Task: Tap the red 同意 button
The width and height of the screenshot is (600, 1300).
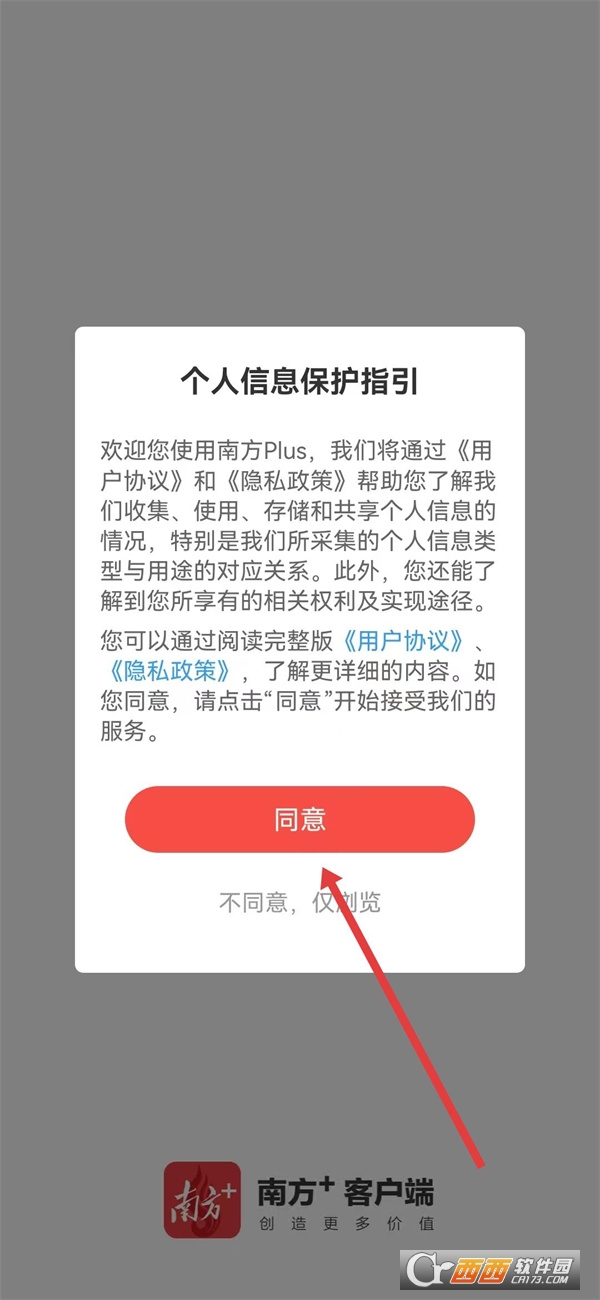Action: (299, 819)
